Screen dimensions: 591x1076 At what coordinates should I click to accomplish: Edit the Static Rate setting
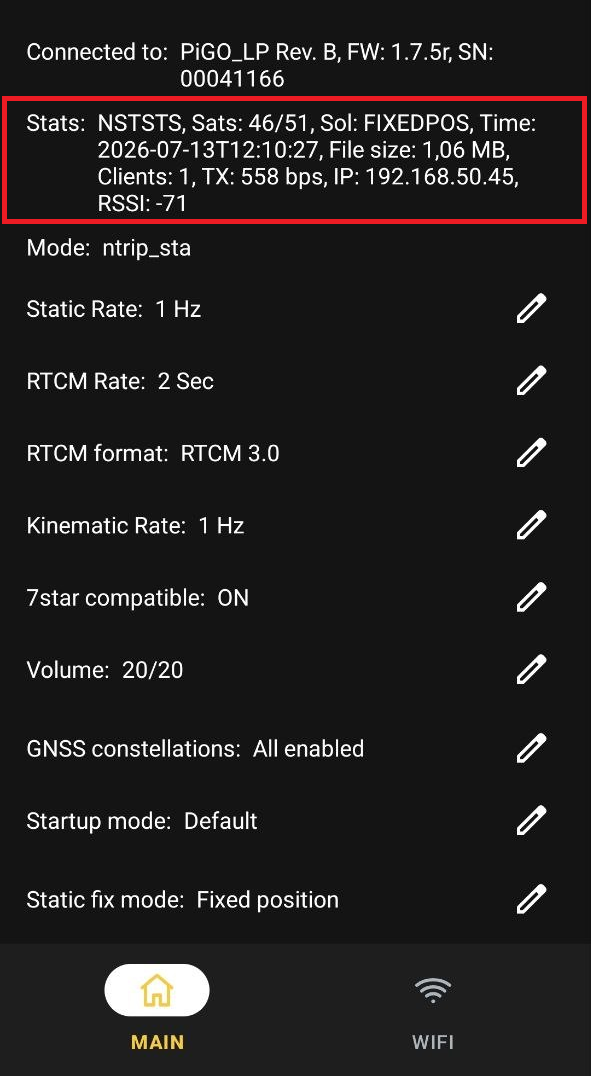[x=531, y=308]
